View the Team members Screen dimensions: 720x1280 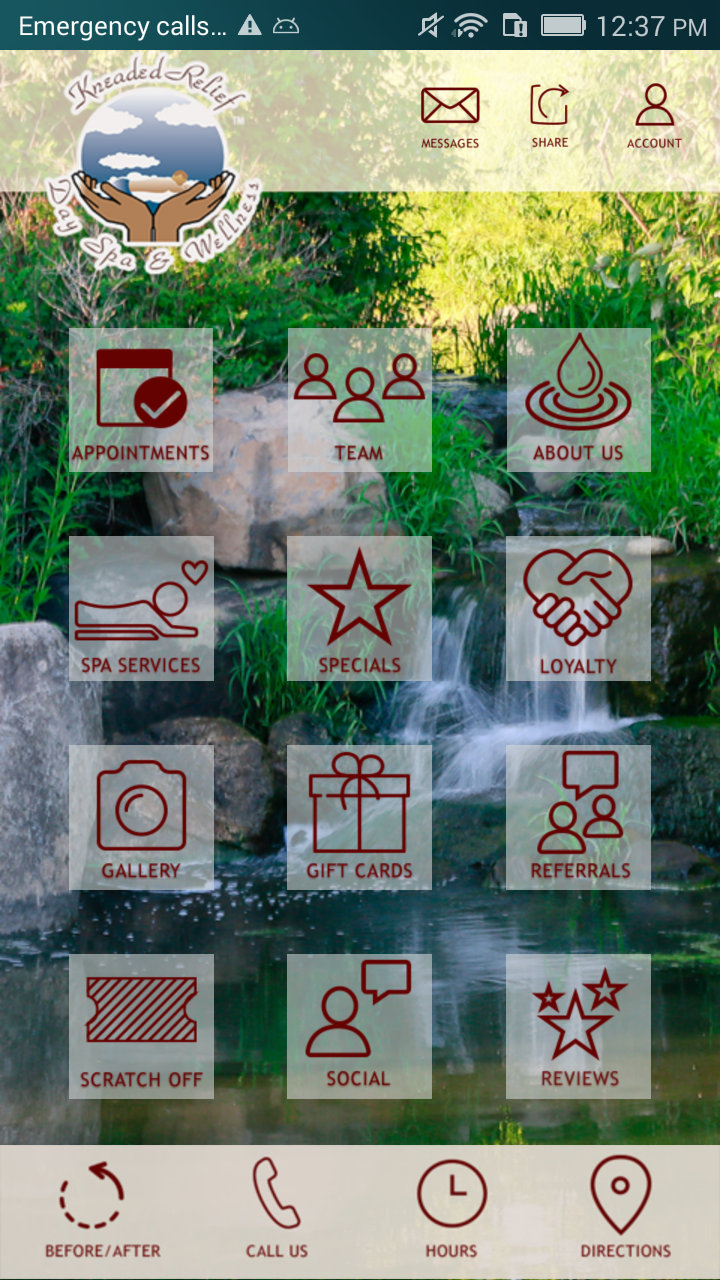[360, 400]
